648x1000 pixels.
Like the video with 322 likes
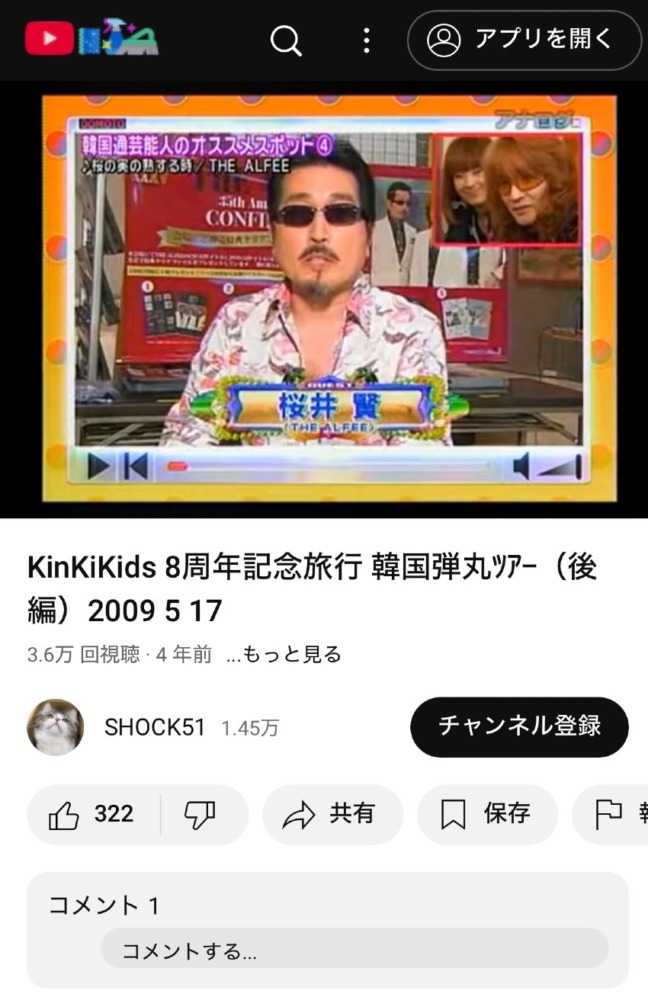92,815
